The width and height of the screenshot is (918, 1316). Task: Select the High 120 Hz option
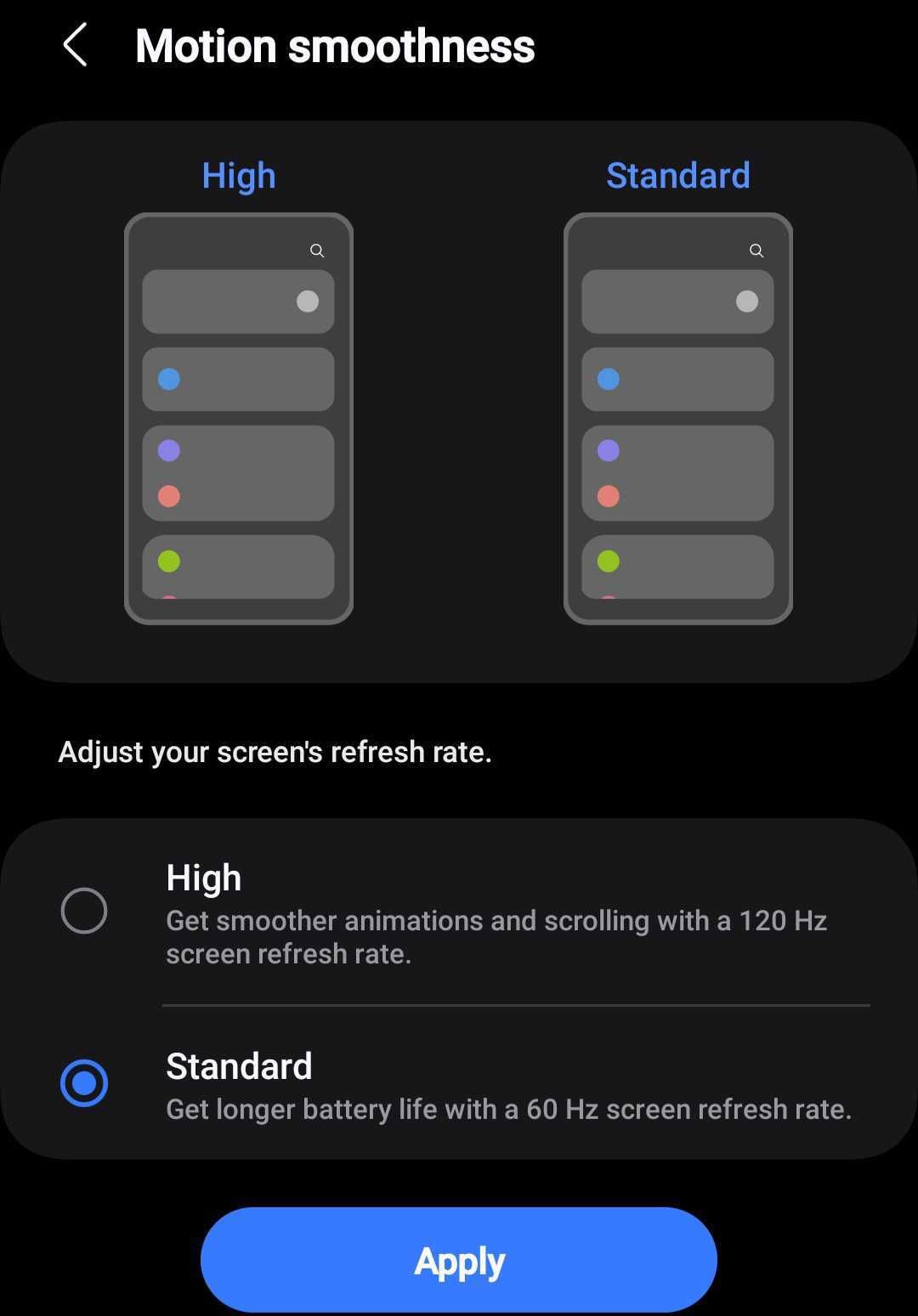click(x=84, y=911)
